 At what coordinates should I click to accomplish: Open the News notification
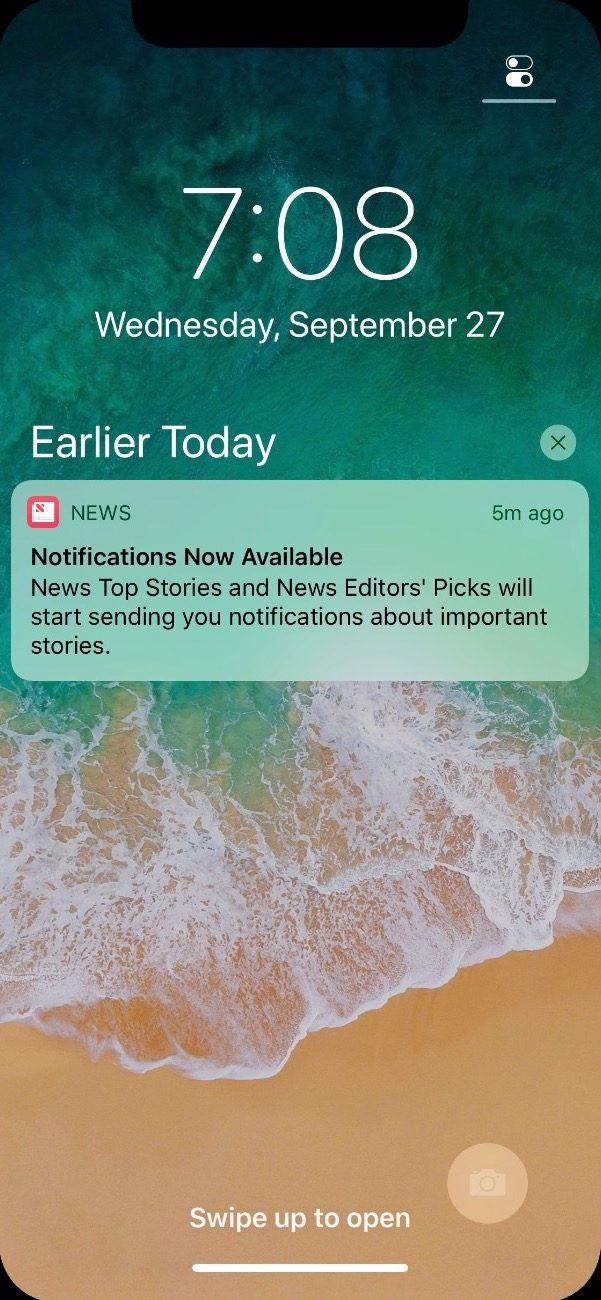[x=300, y=581]
